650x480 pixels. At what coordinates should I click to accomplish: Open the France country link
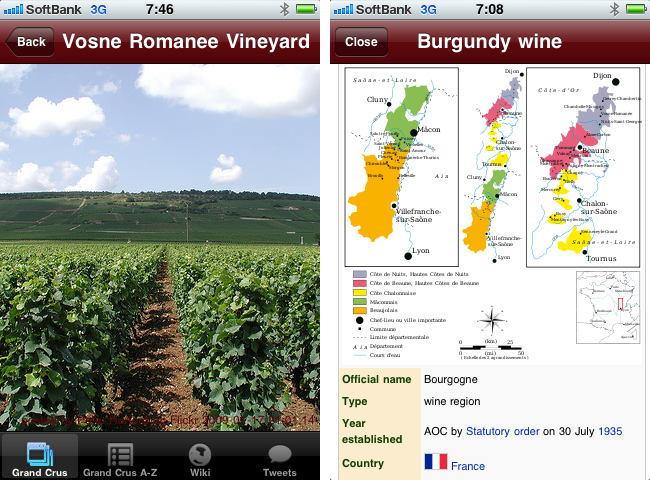pyautogui.click(x=467, y=466)
